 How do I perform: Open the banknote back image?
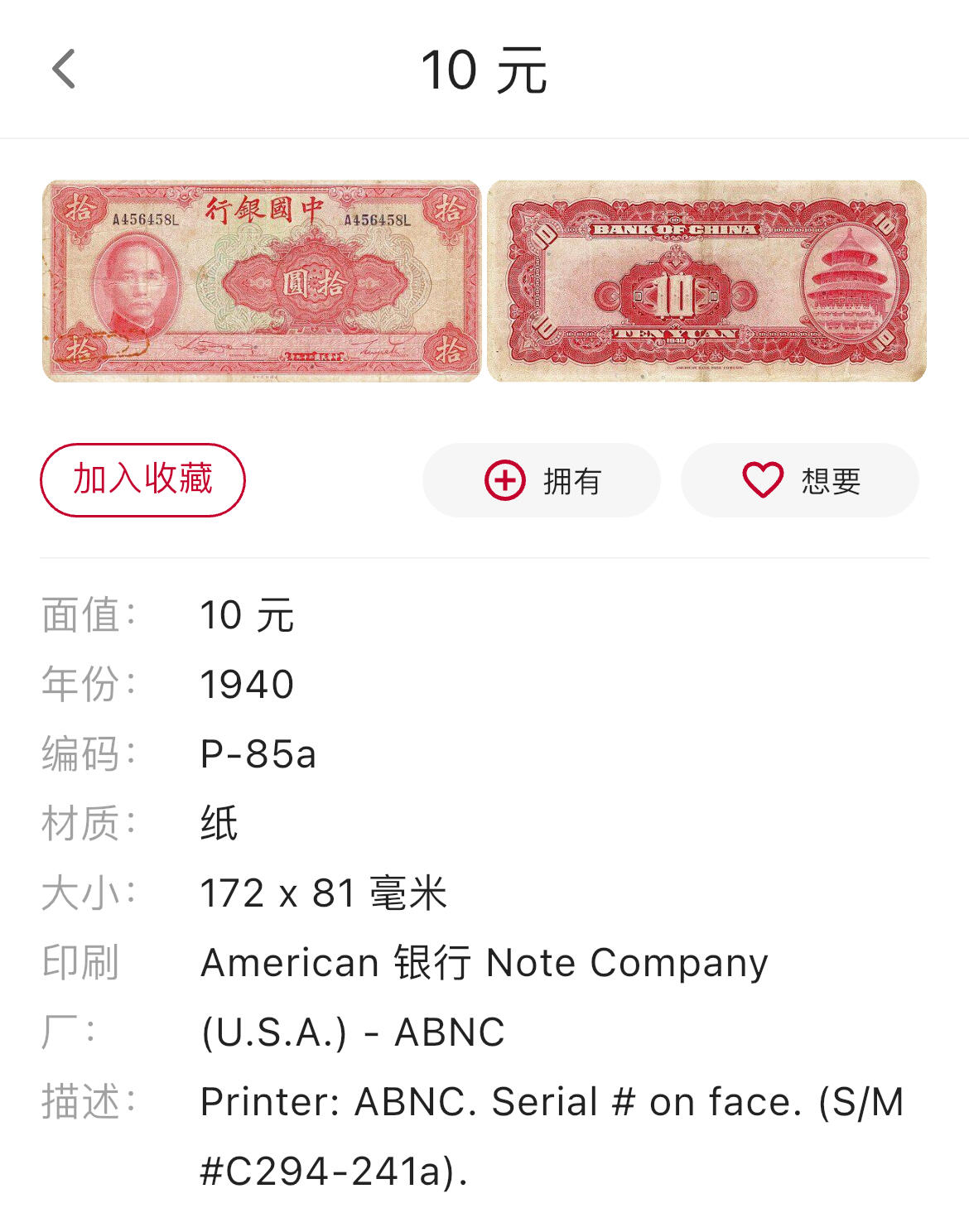[x=706, y=281]
